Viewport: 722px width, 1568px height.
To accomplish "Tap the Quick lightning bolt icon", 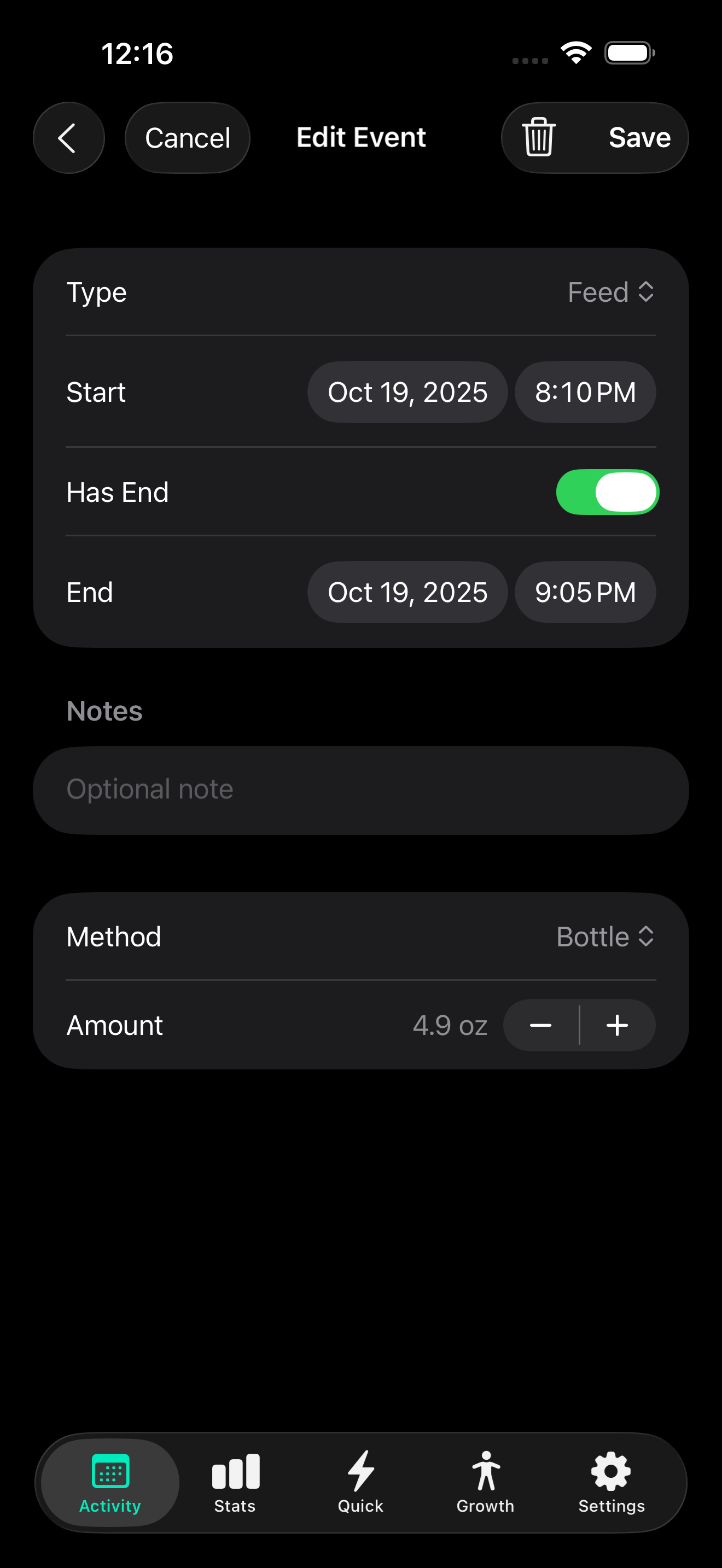I will [361, 1479].
